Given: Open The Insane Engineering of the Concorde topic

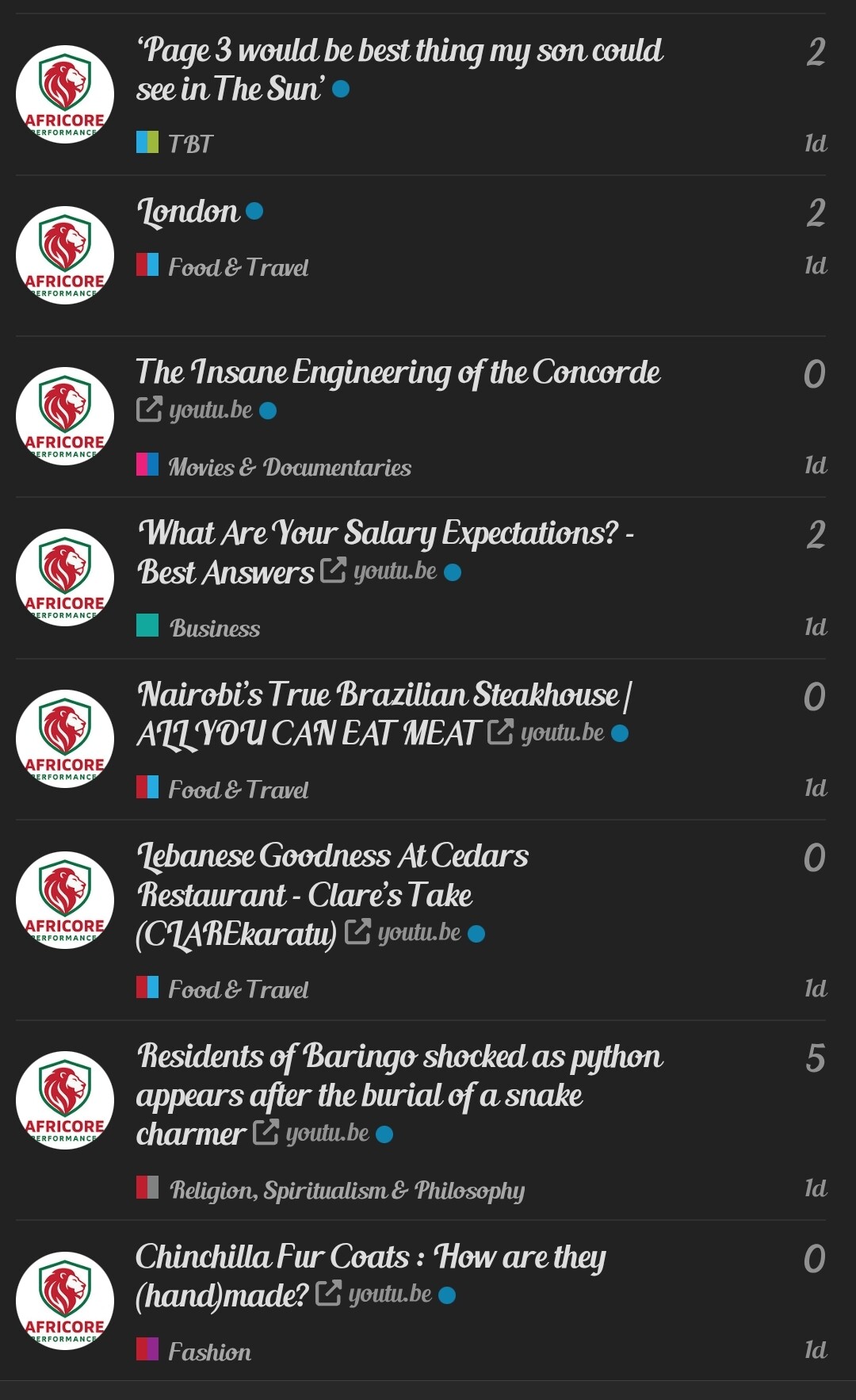Looking at the screenshot, I should (397, 372).
